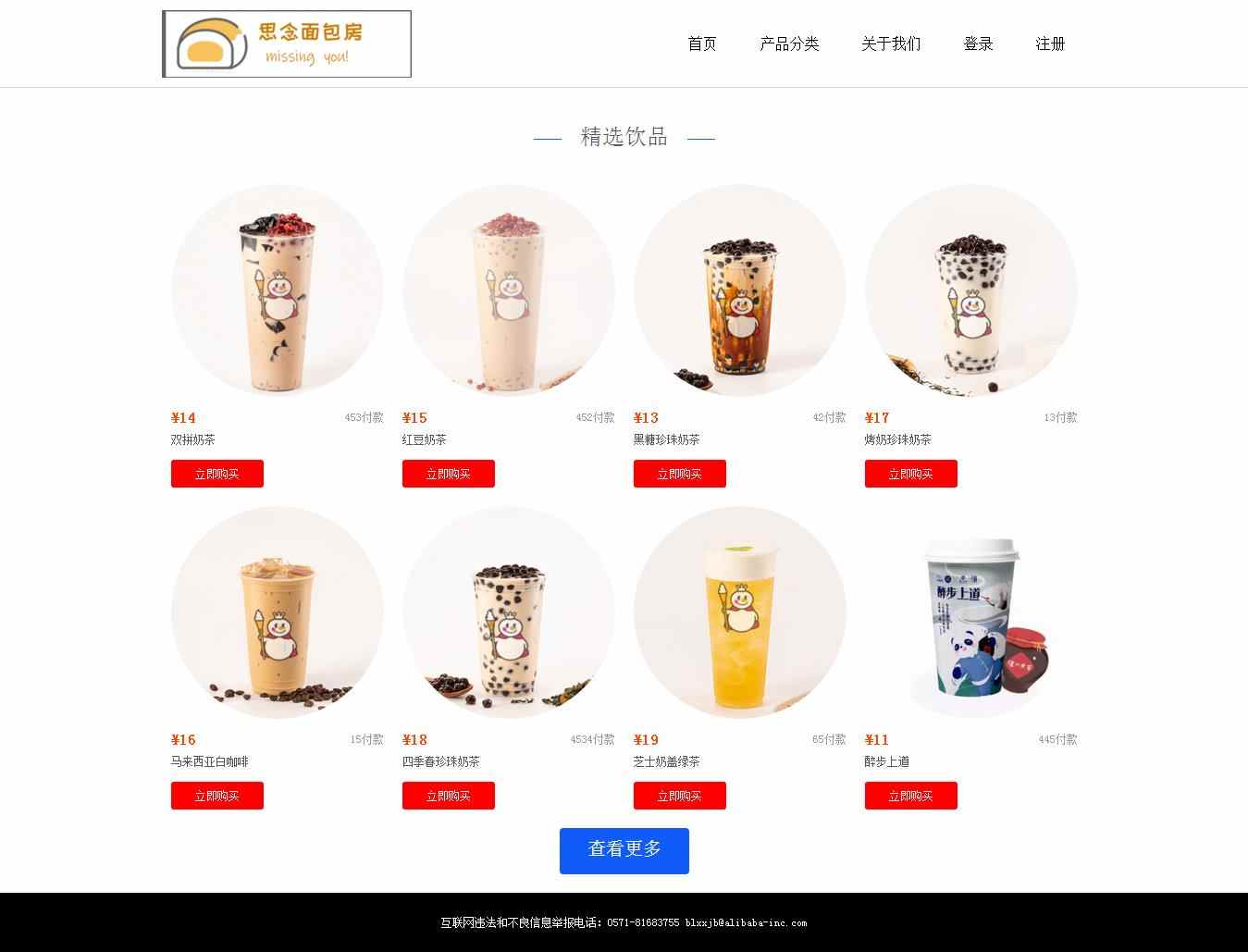Tap the 思念面包房 header logo

coord(287,44)
